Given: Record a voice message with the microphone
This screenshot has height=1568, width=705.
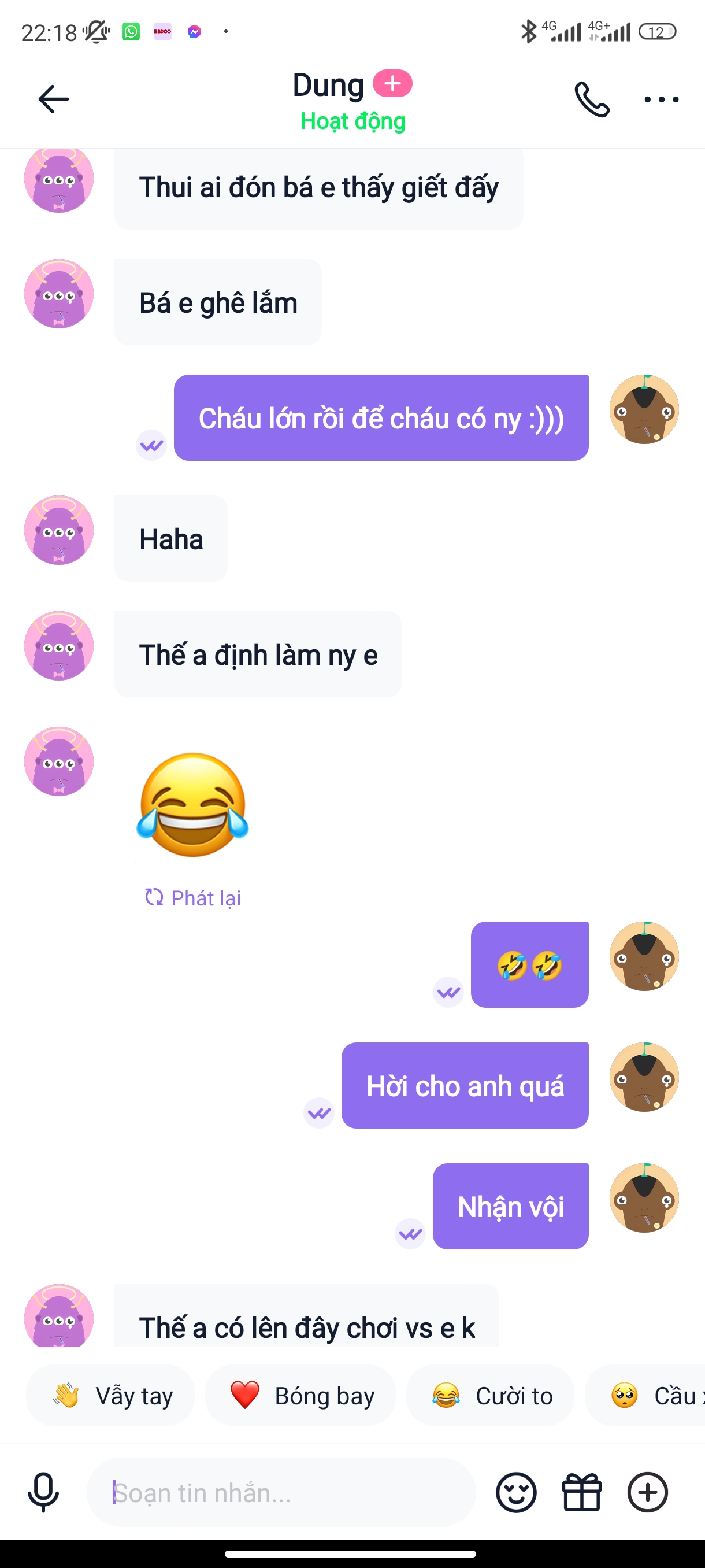Looking at the screenshot, I should click(x=43, y=1492).
